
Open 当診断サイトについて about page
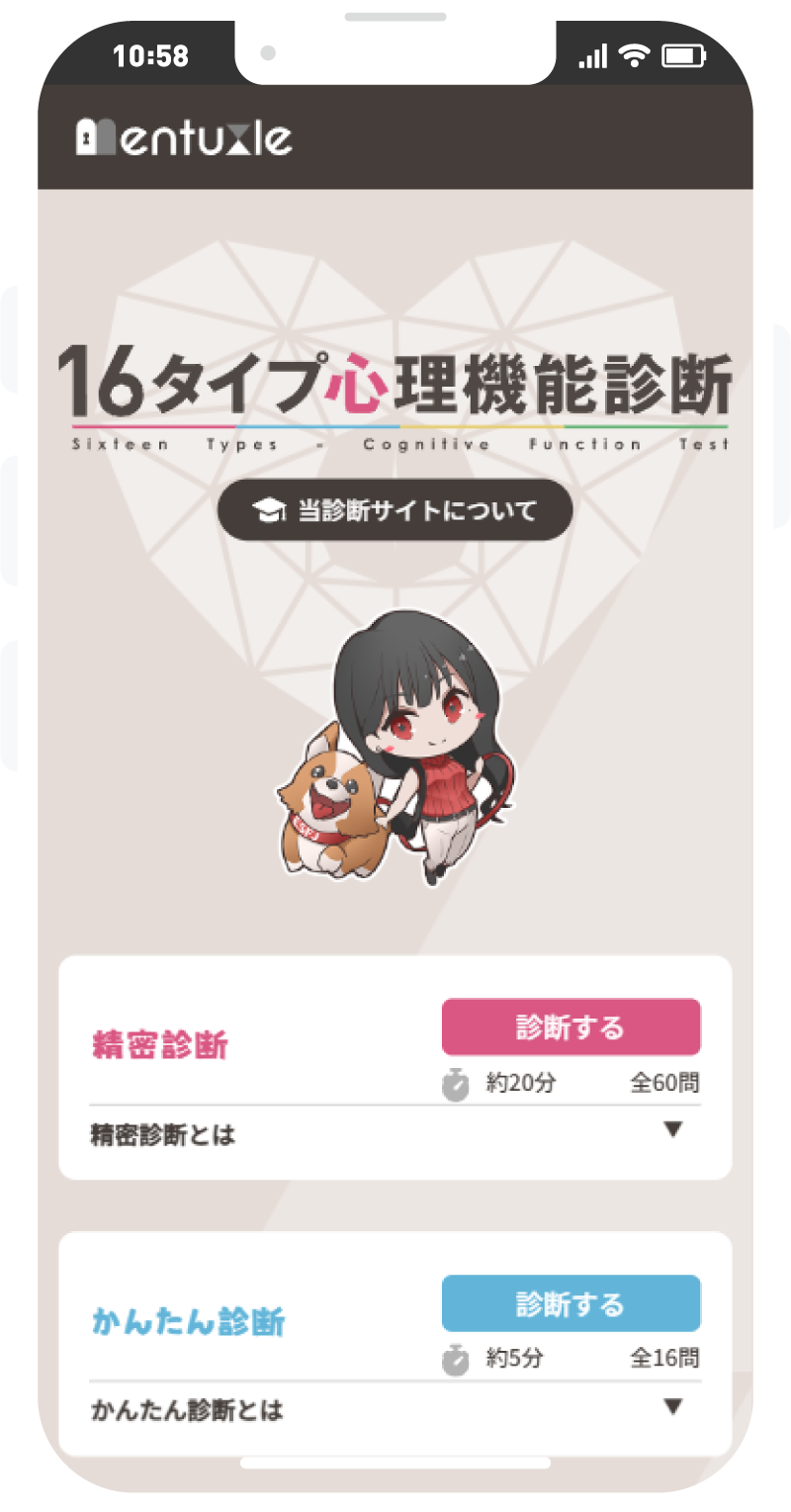click(x=395, y=510)
